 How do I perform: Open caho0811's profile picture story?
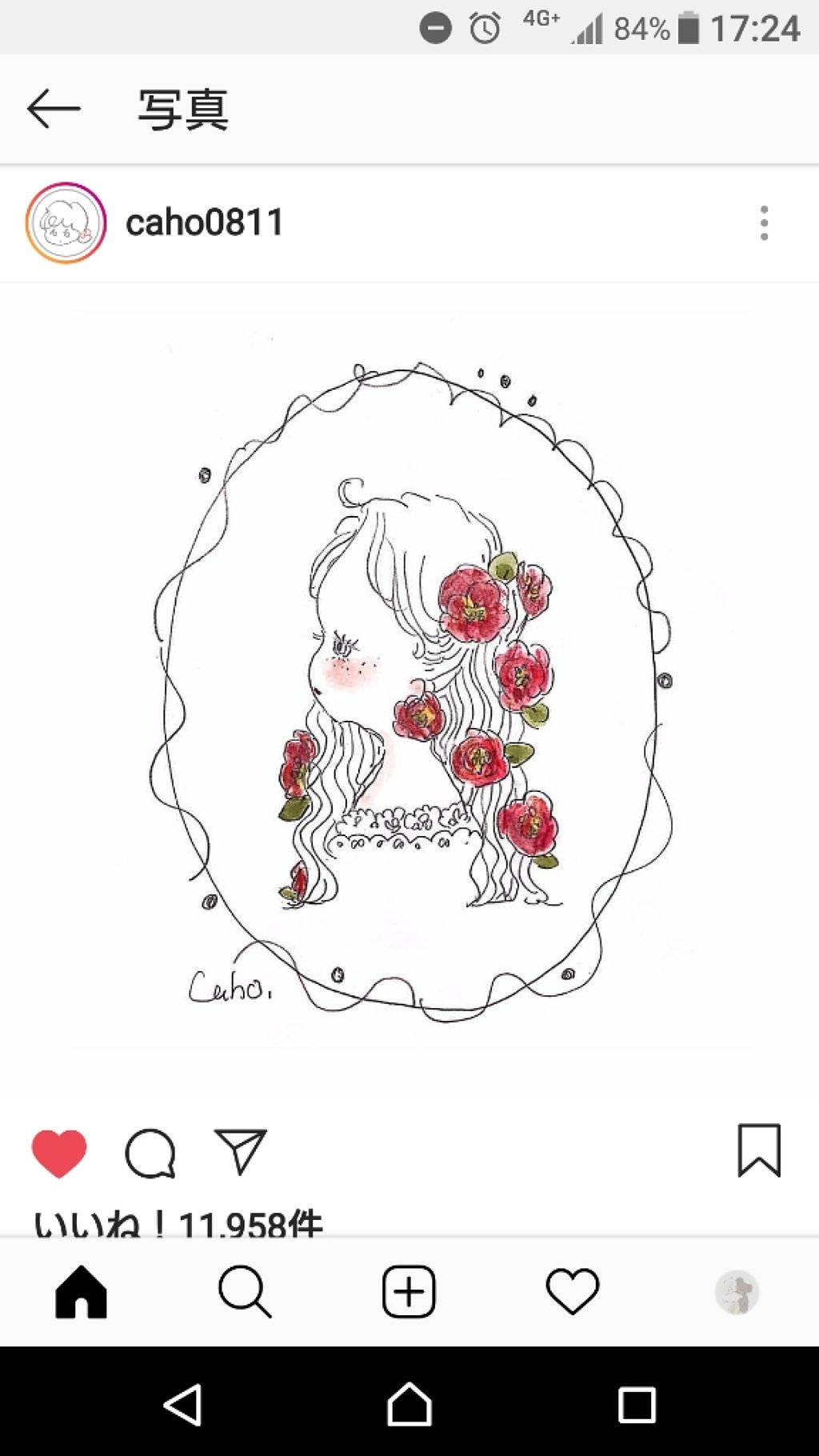[66, 223]
